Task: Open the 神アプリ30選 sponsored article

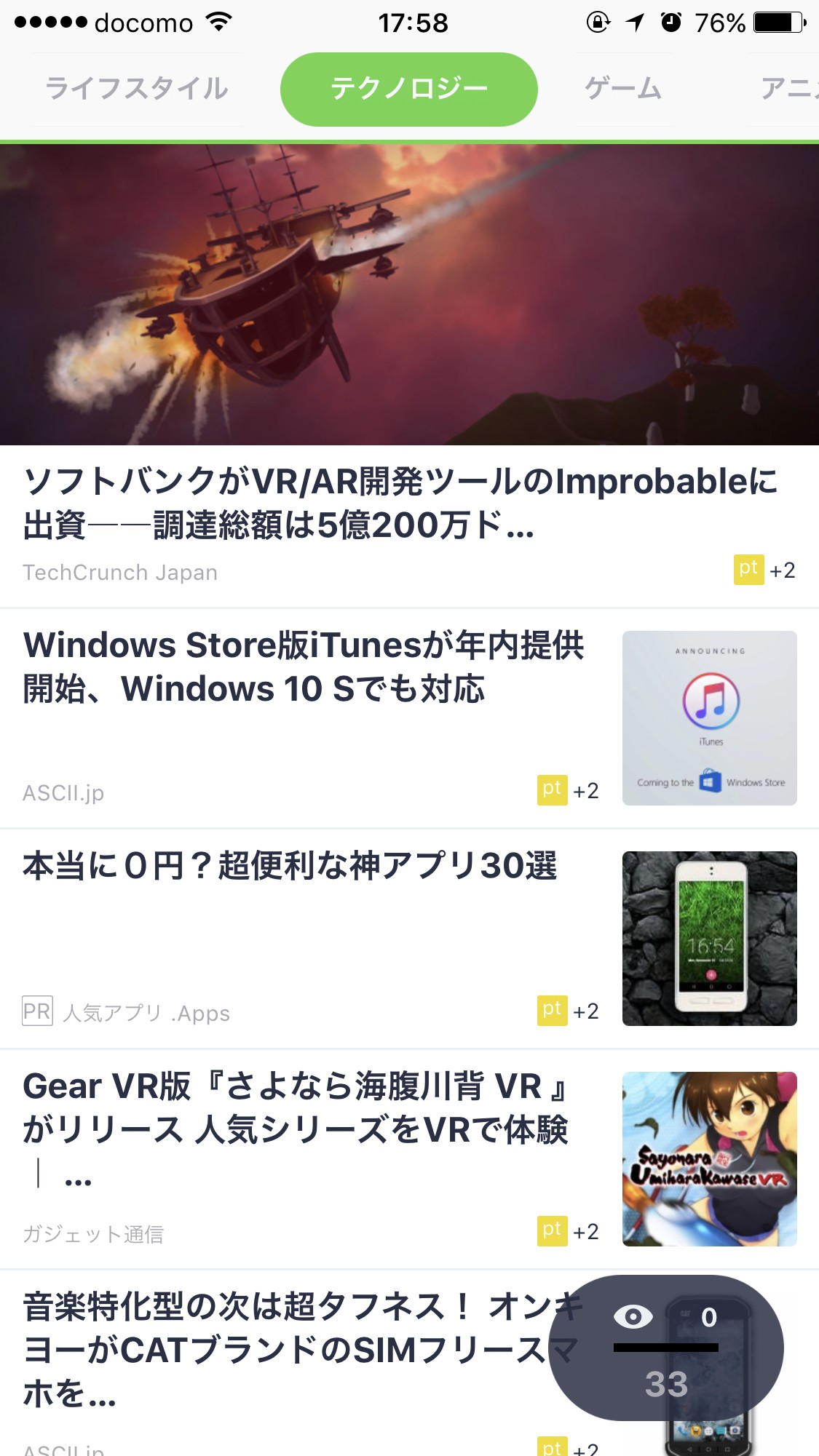Action: [290, 866]
